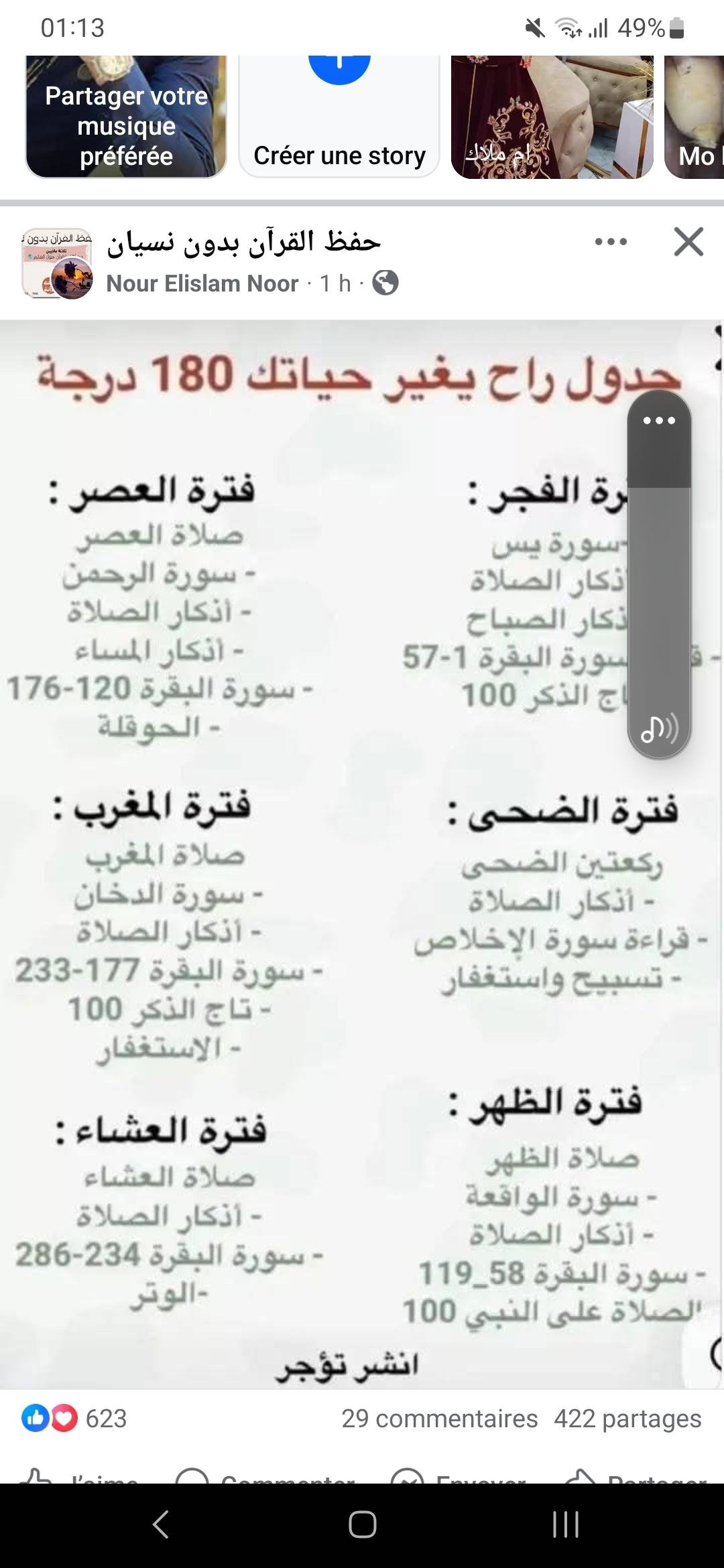Expand the volume panel's three-dot options

(659, 421)
